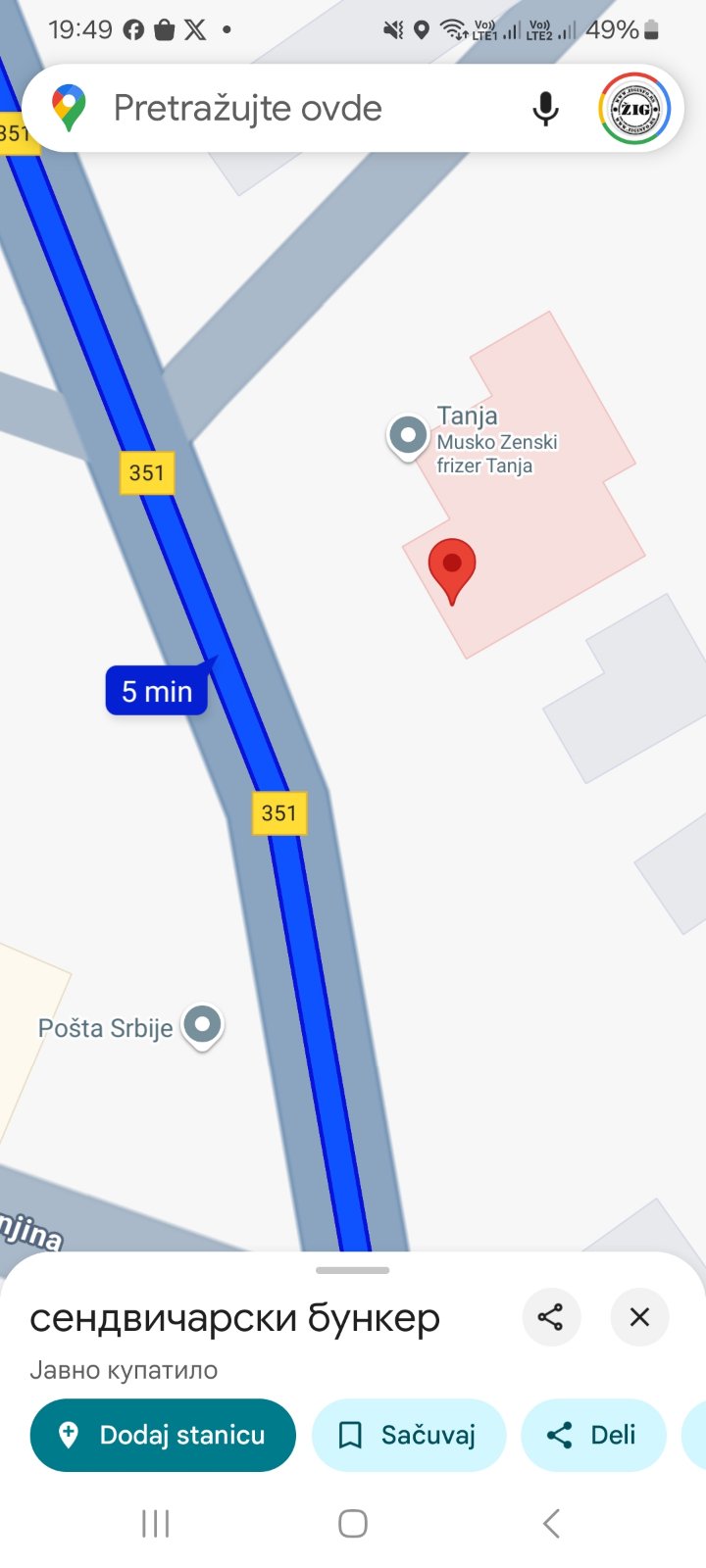
Task: Select the Pošta Srbije map marker
Action: (x=203, y=1025)
